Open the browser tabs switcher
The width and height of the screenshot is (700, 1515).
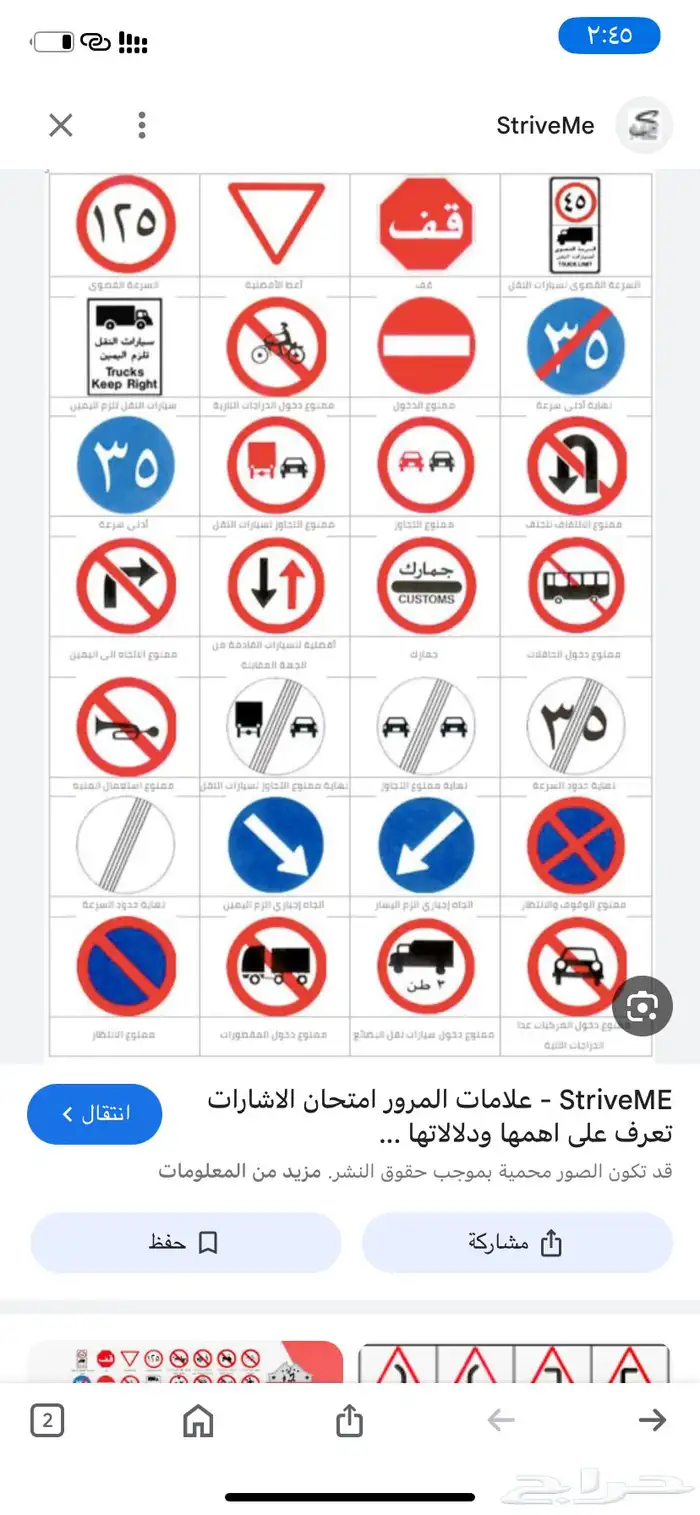tap(47, 1420)
